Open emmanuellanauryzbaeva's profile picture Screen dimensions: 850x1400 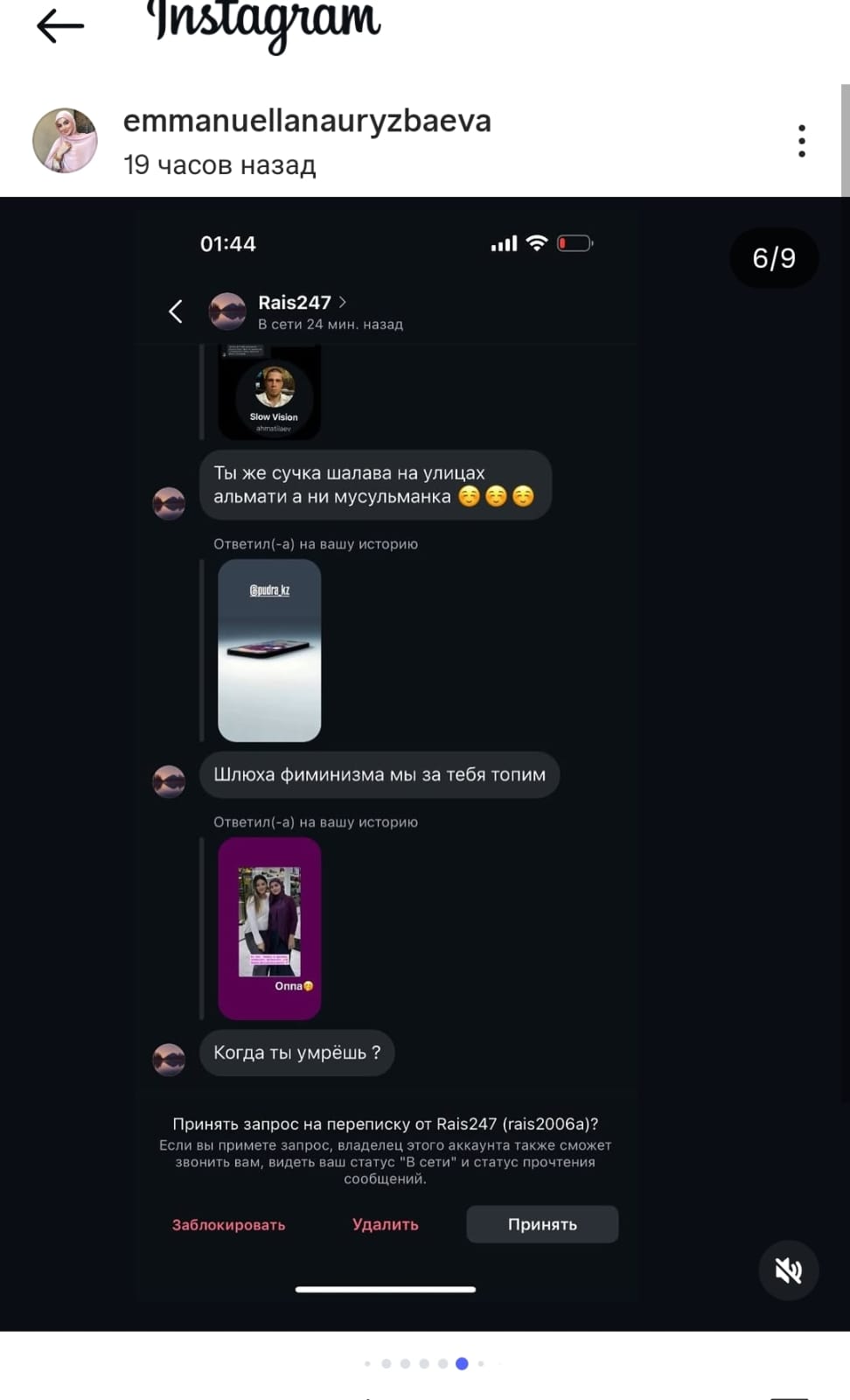(x=65, y=140)
